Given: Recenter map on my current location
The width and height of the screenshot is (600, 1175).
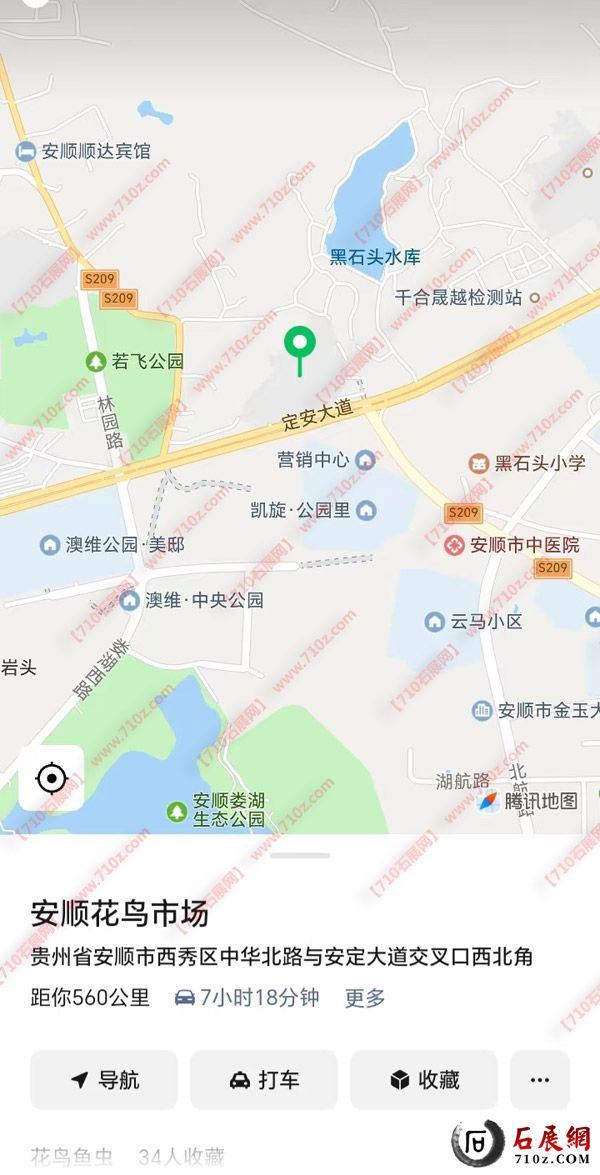Looking at the screenshot, I should tap(52, 778).
